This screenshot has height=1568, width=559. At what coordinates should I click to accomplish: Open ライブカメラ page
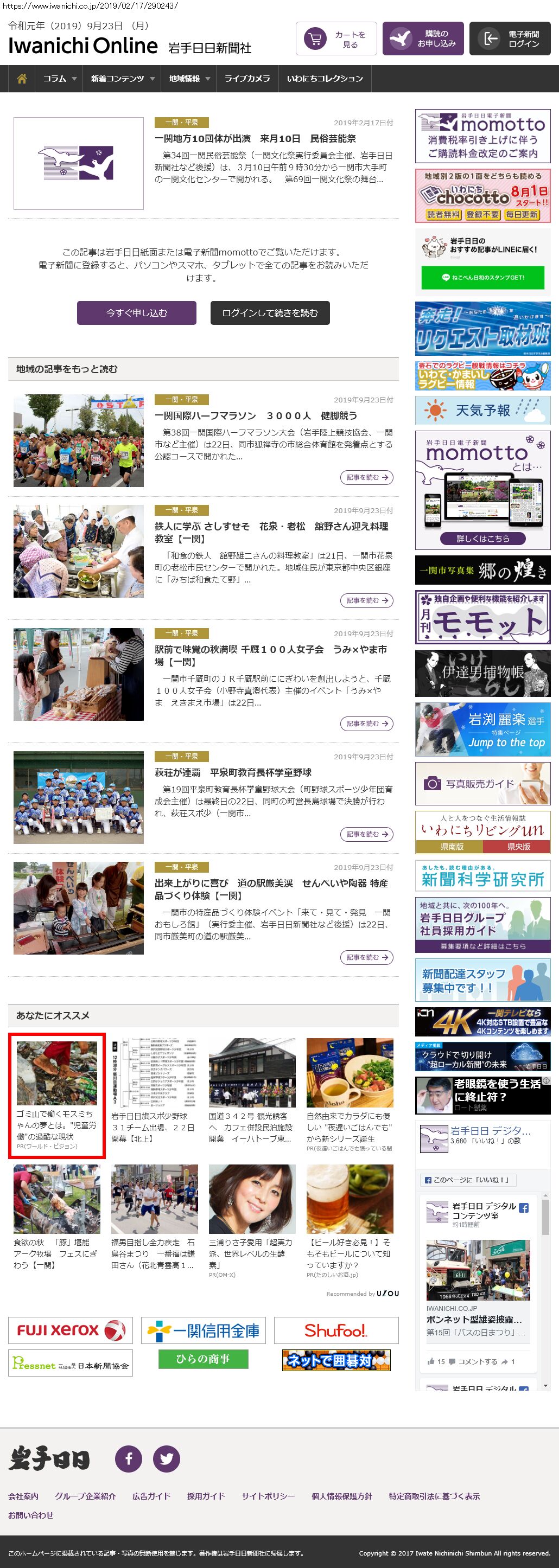pos(246,79)
